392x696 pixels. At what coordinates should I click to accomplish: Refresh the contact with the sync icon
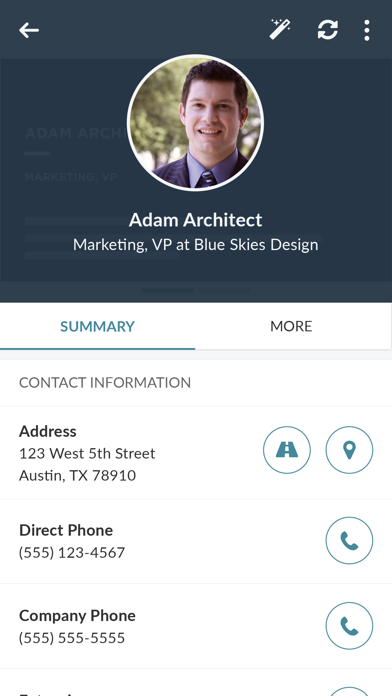click(x=328, y=30)
